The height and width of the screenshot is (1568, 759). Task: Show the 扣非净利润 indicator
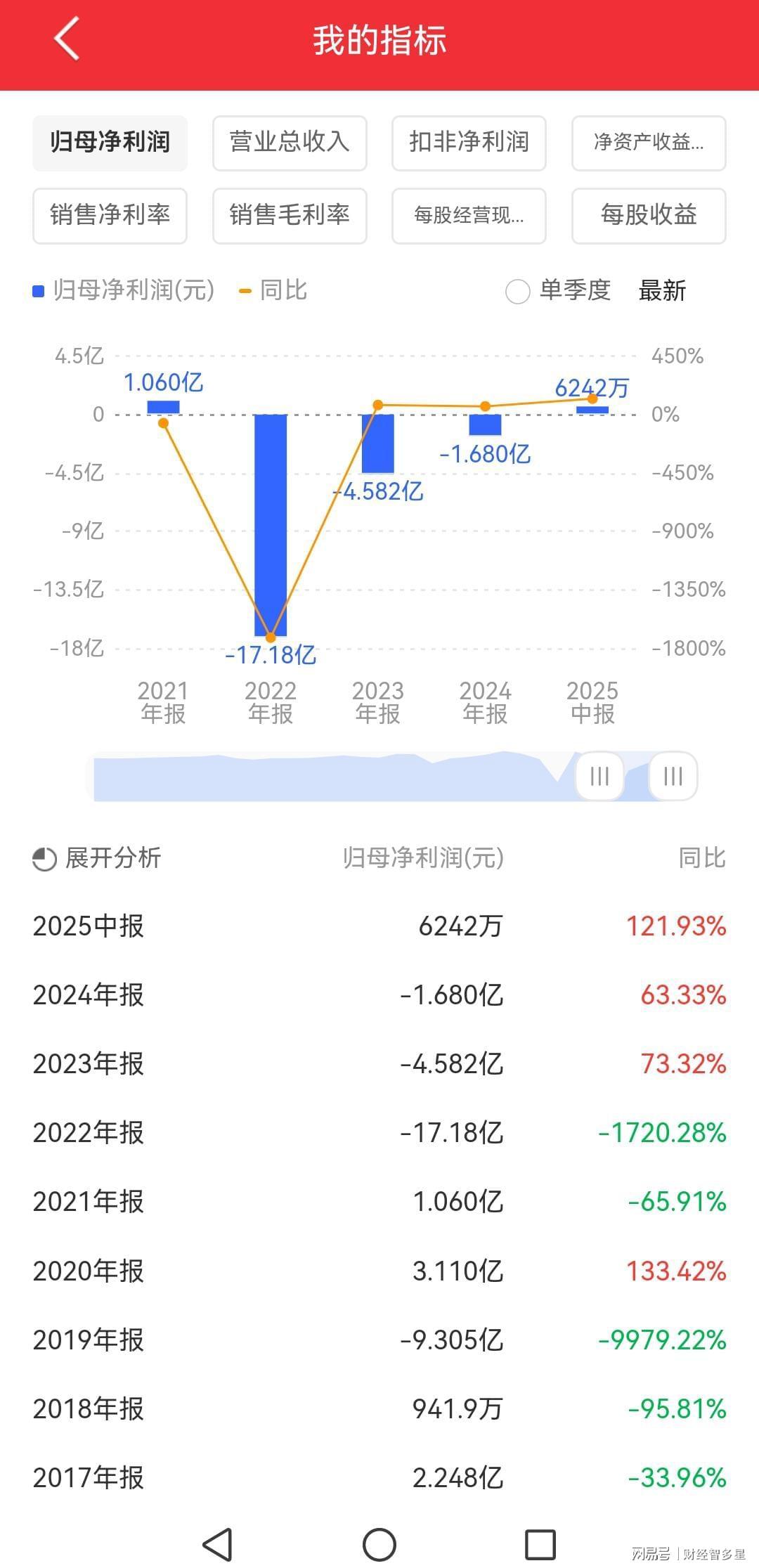tap(469, 143)
